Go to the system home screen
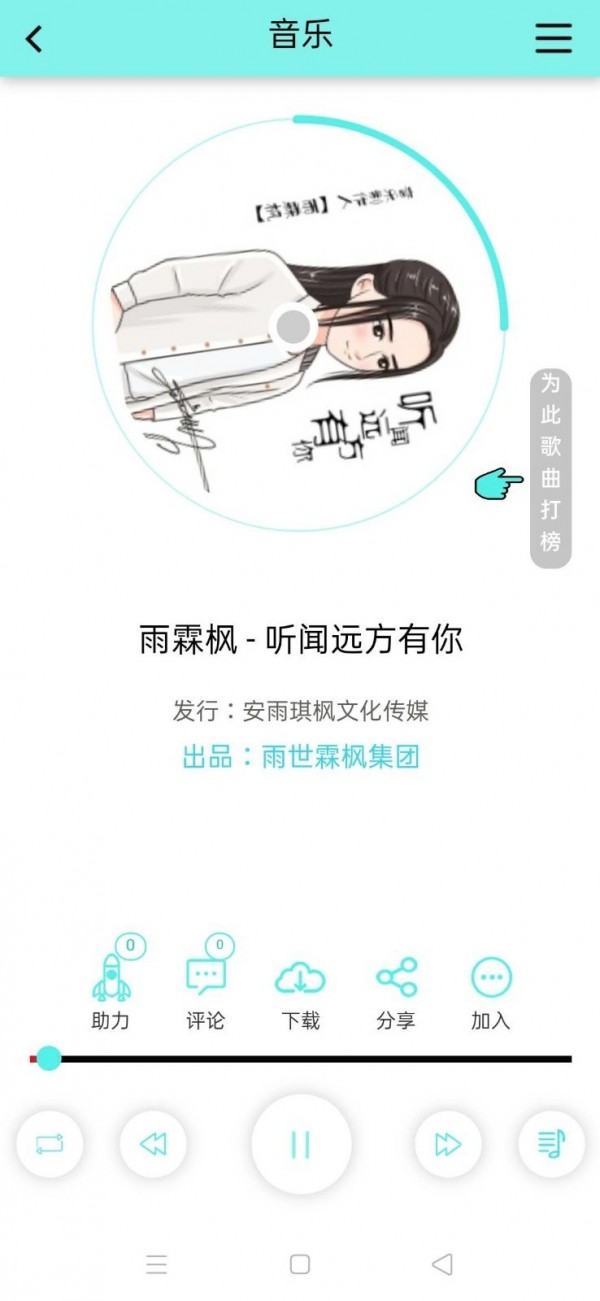 pyautogui.click(x=300, y=1264)
